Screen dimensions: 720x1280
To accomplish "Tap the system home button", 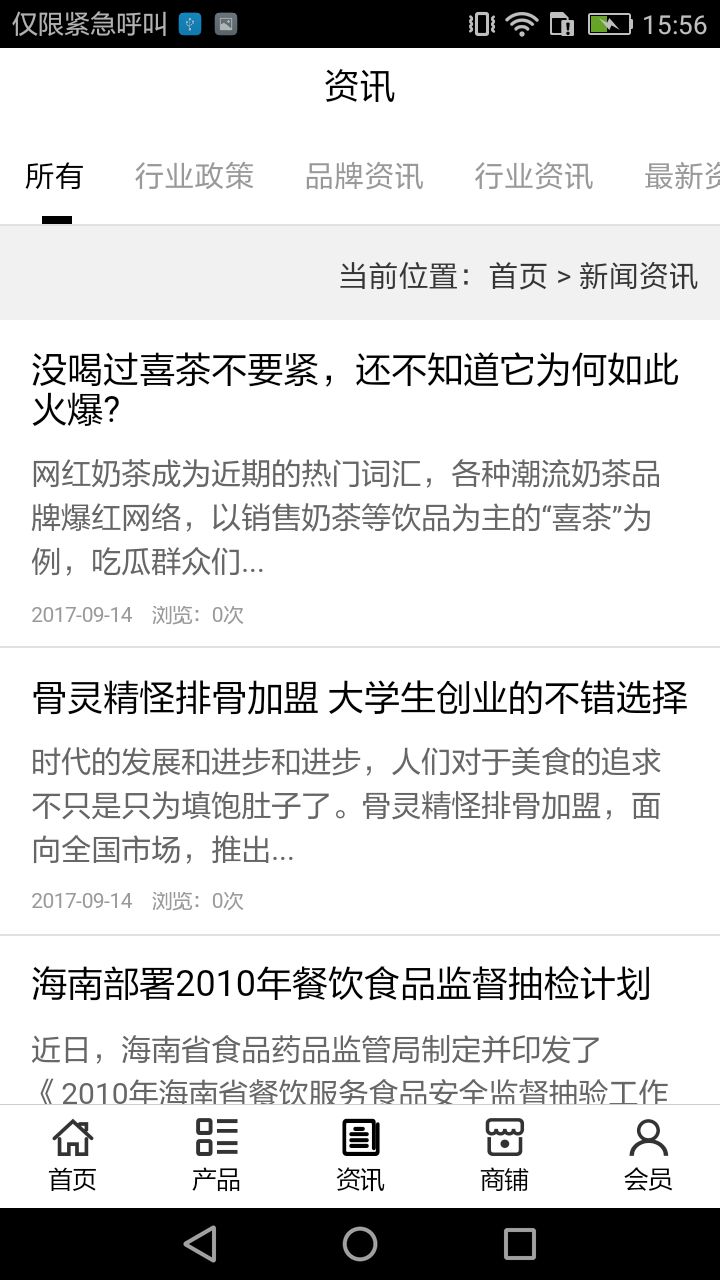I will point(360,1244).
